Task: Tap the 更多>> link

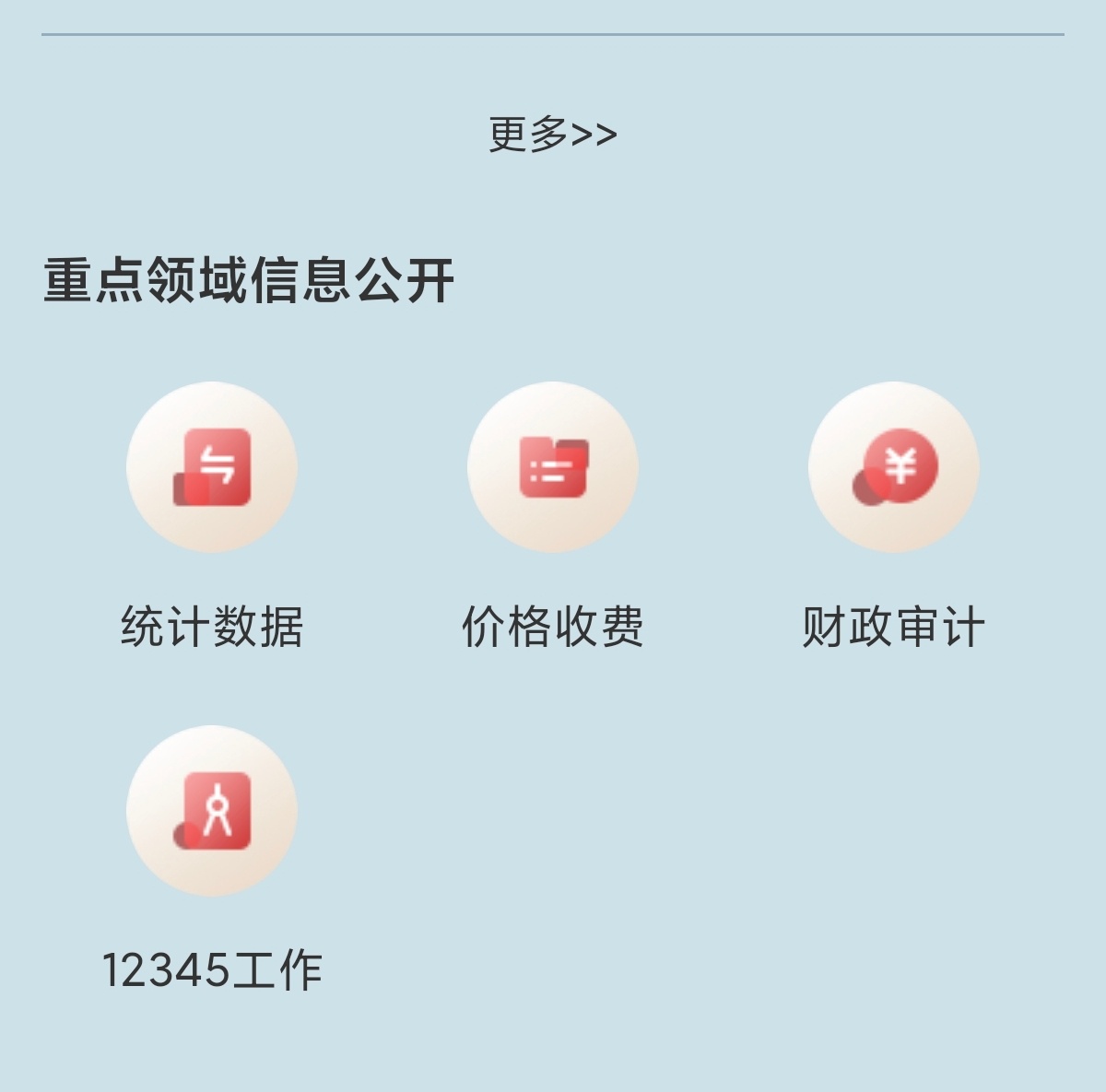Action: (x=552, y=135)
